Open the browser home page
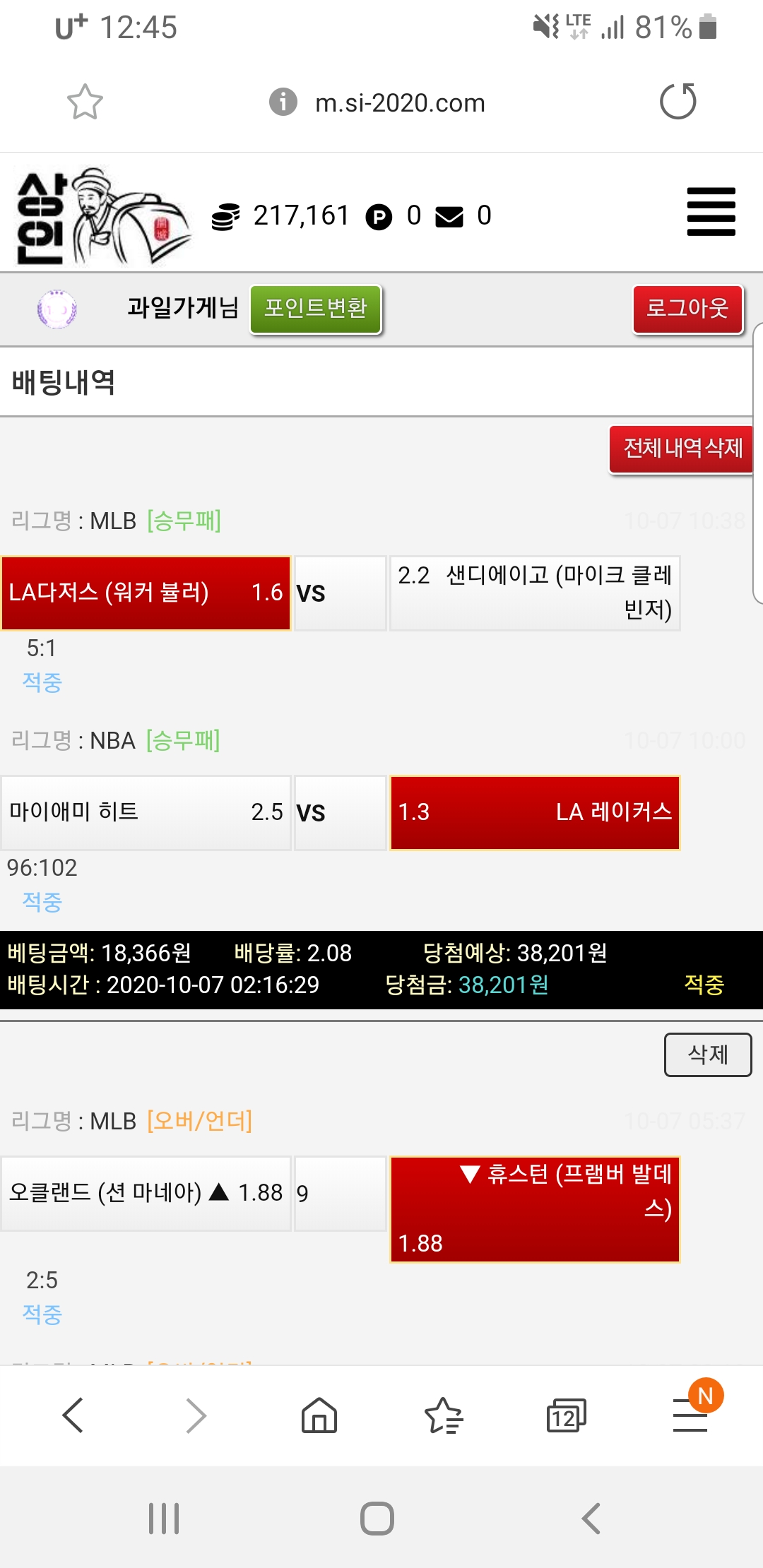This screenshot has width=763, height=1568. 319,1415
